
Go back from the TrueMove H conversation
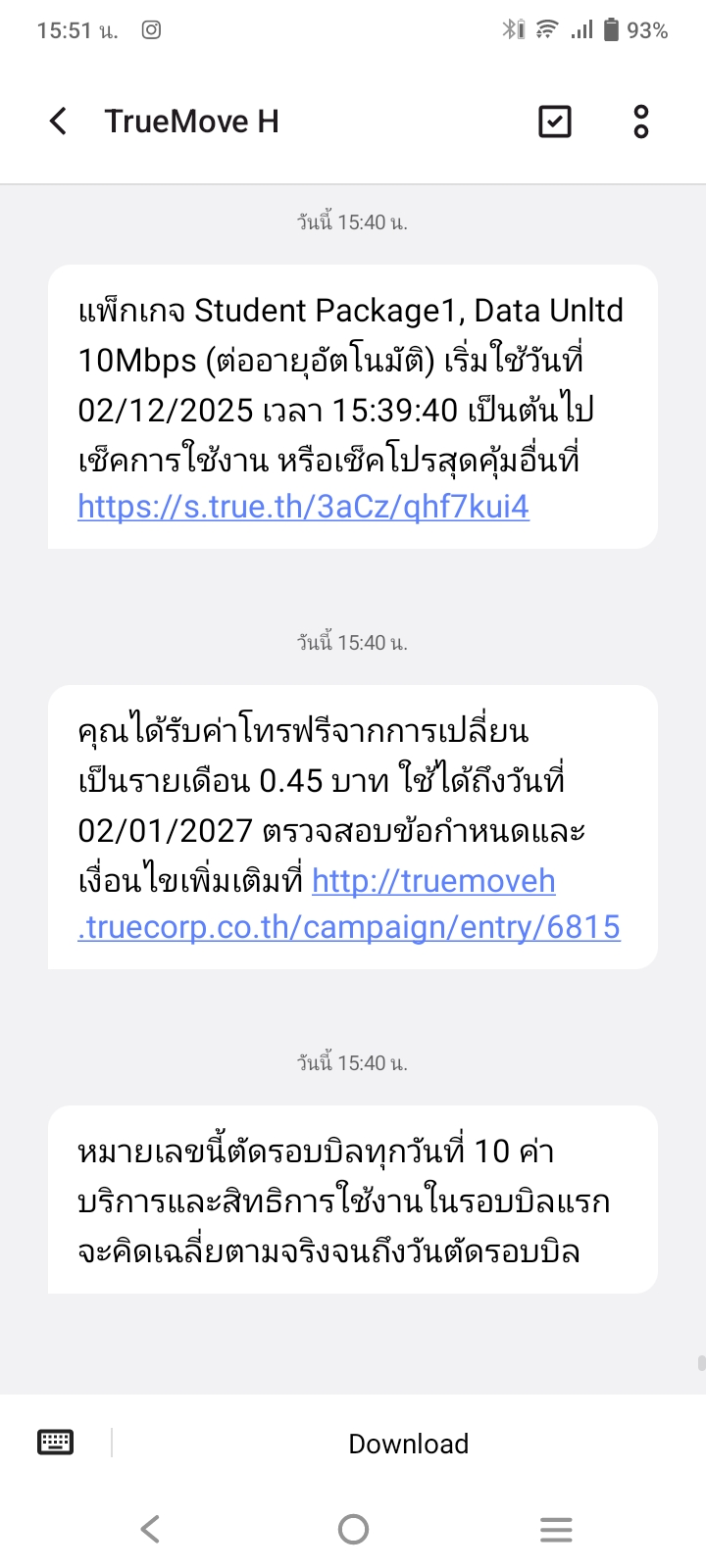58,122
